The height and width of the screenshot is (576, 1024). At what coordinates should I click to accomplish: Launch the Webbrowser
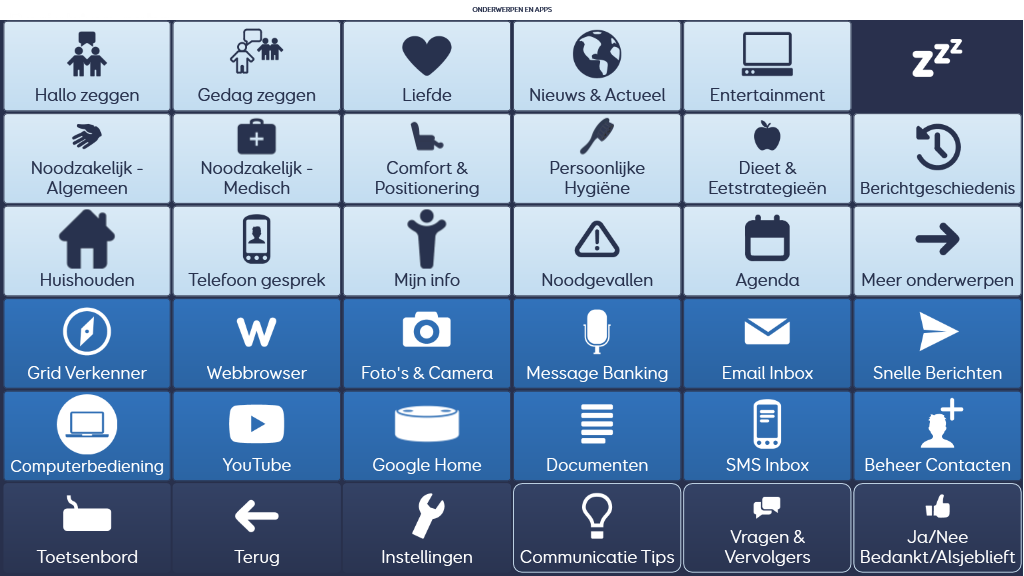tap(257, 343)
